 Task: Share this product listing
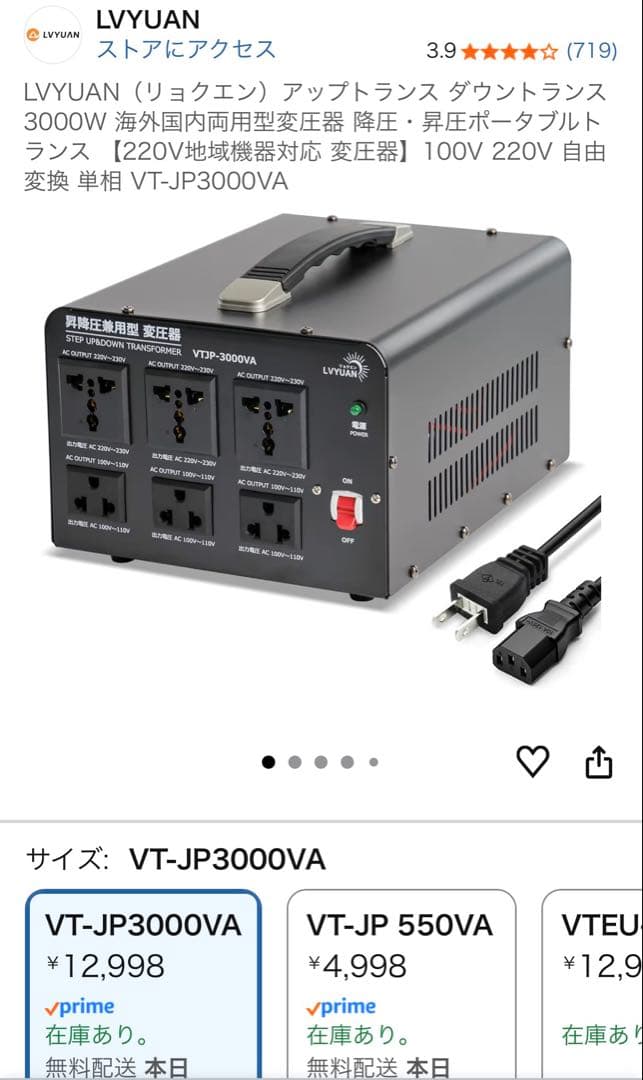tap(598, 763)
